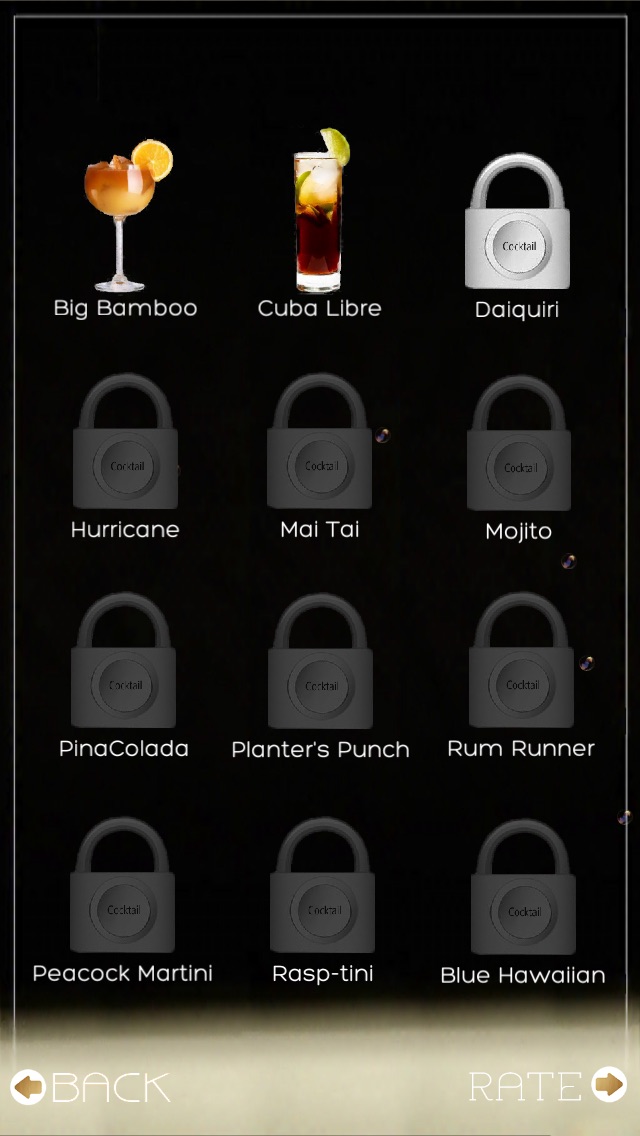Tap the locked Planter's Punch cocktail
This screenshot has width=640, height=1136.
click(320, 667)
